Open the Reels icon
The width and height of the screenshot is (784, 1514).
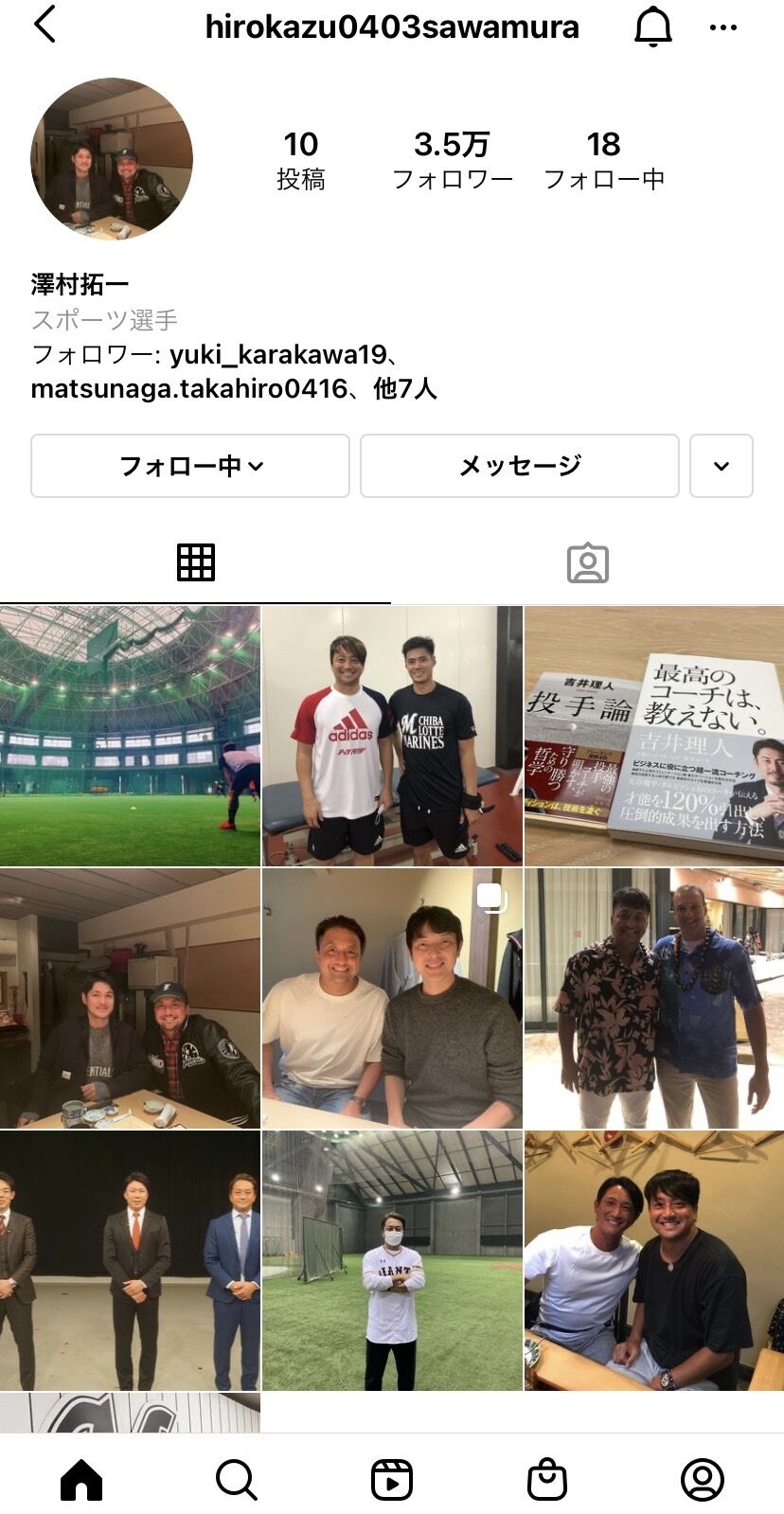tap(392, 1478)
